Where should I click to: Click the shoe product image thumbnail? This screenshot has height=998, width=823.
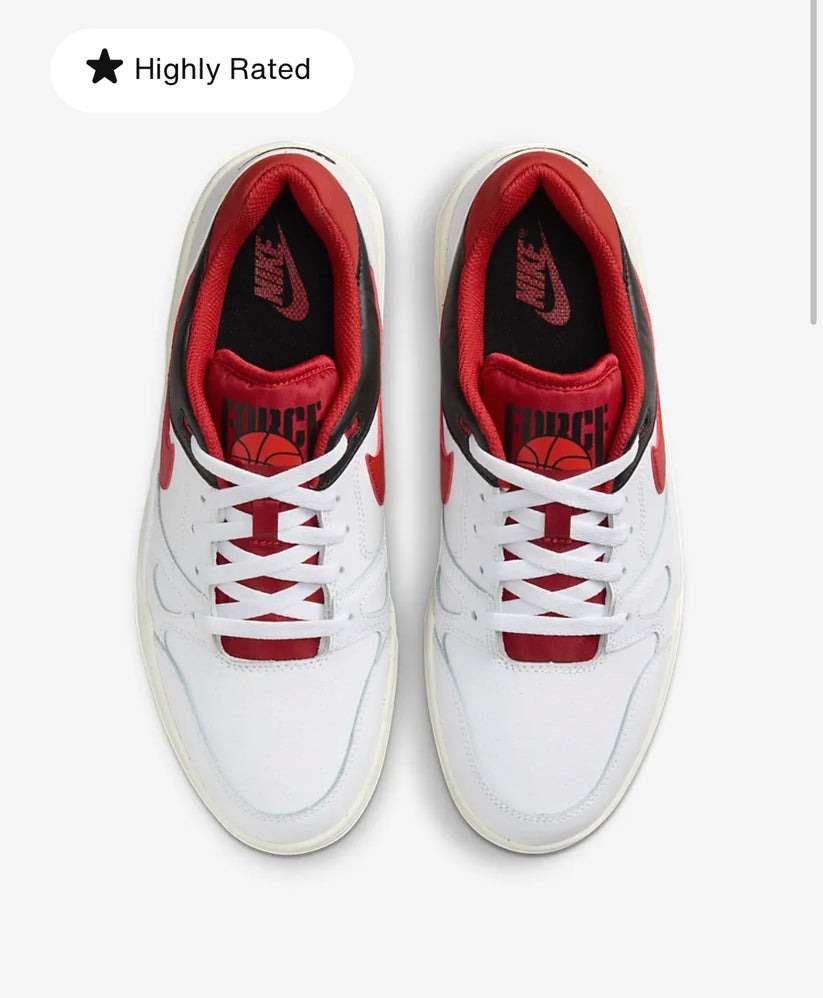click(411, 500)
